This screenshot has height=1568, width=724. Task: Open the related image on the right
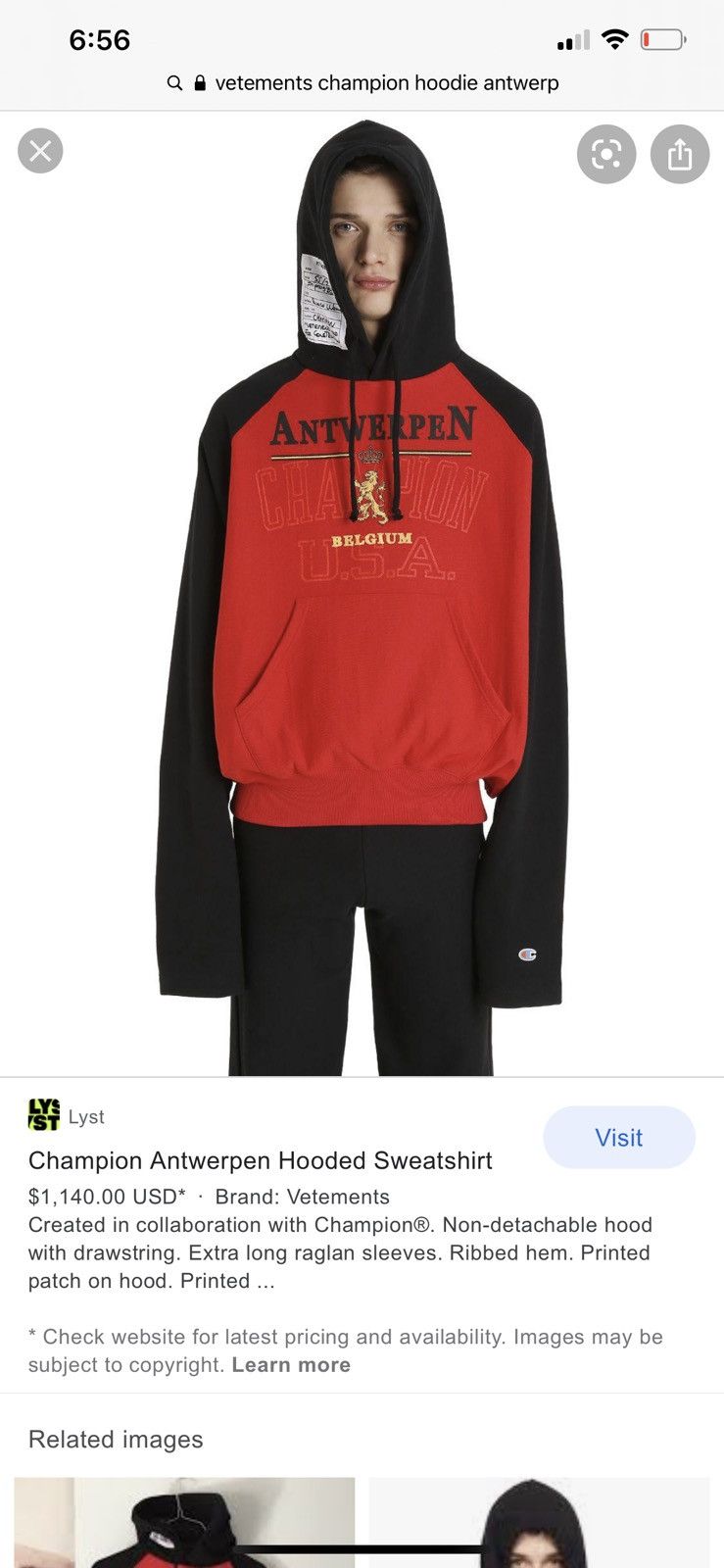coord(539,1522)
